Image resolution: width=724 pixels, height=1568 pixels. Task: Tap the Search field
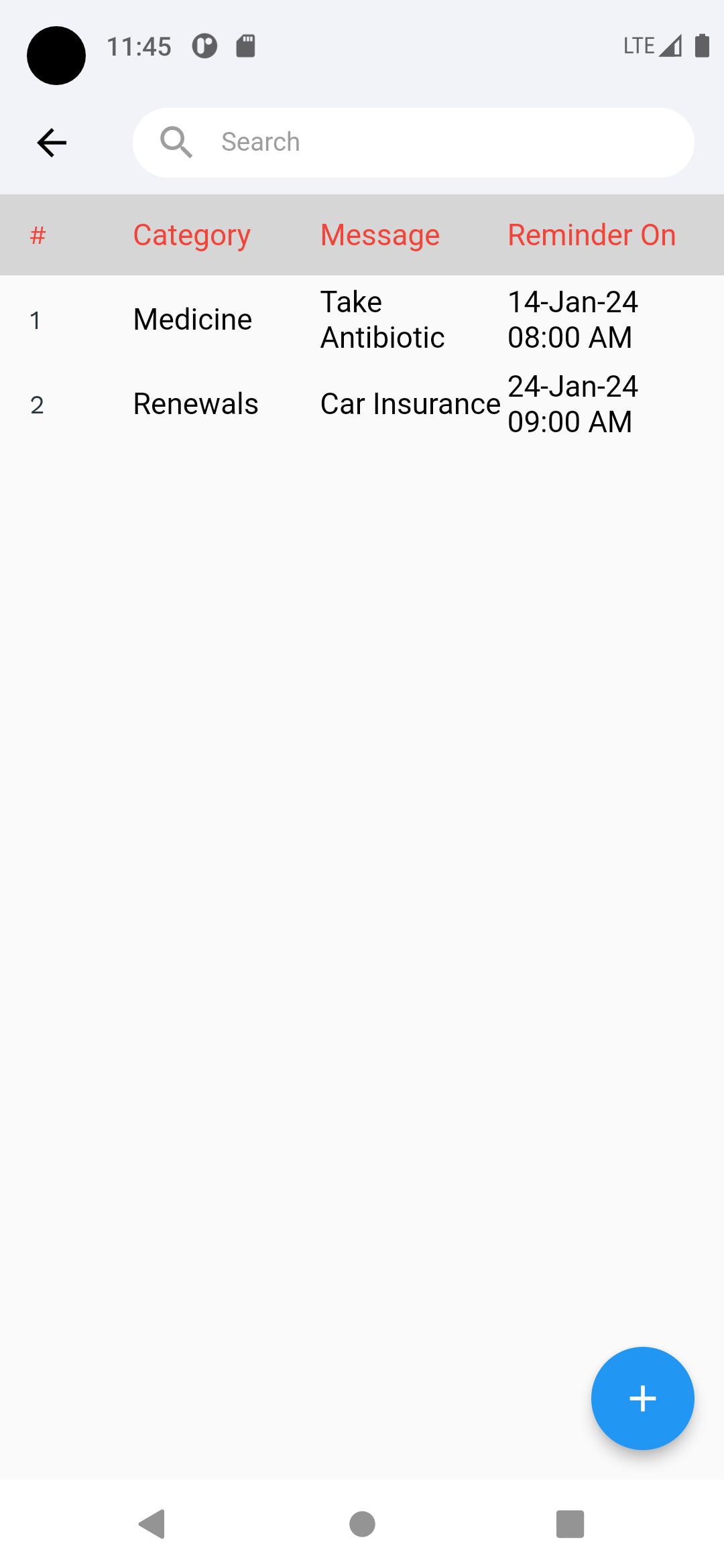413,143
